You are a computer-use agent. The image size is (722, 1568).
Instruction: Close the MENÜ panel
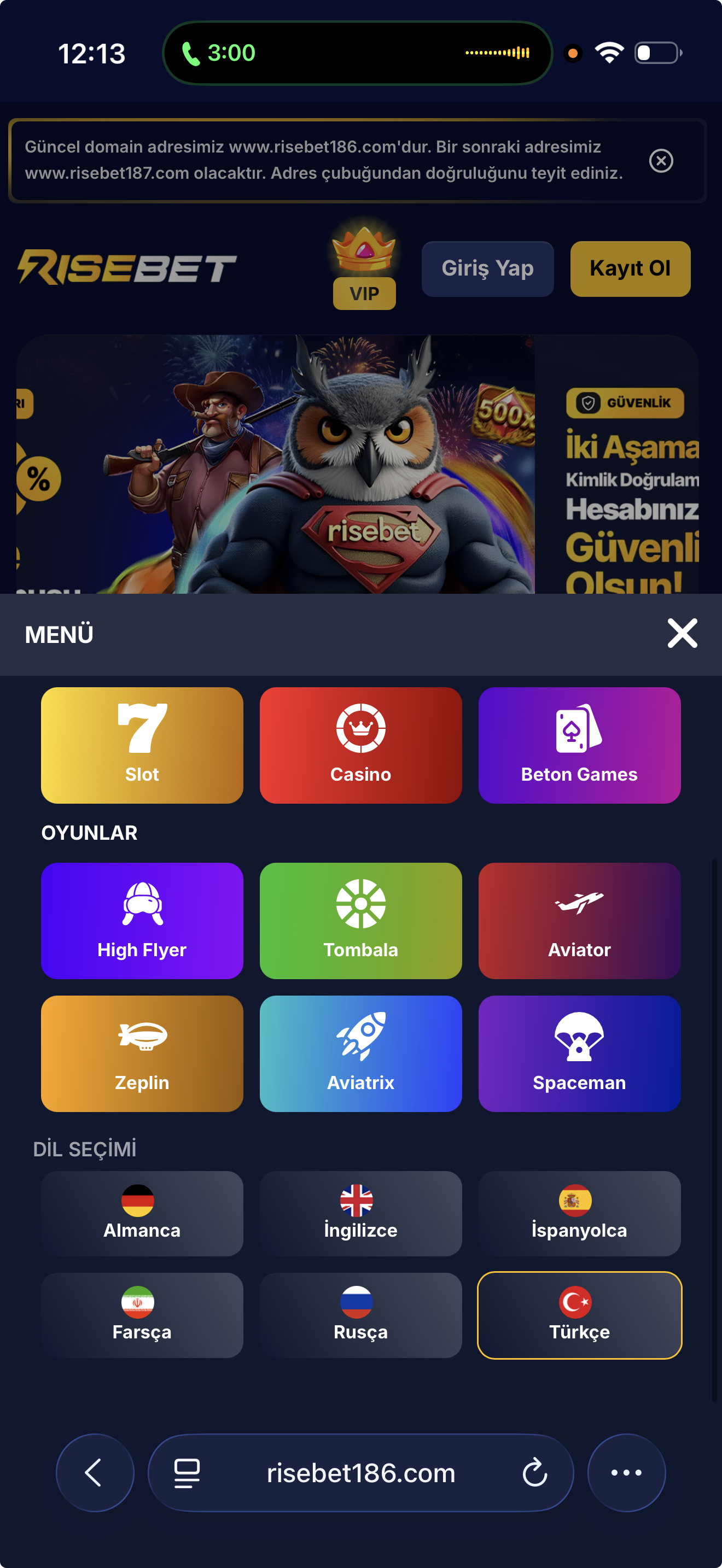tap(682, 634)
